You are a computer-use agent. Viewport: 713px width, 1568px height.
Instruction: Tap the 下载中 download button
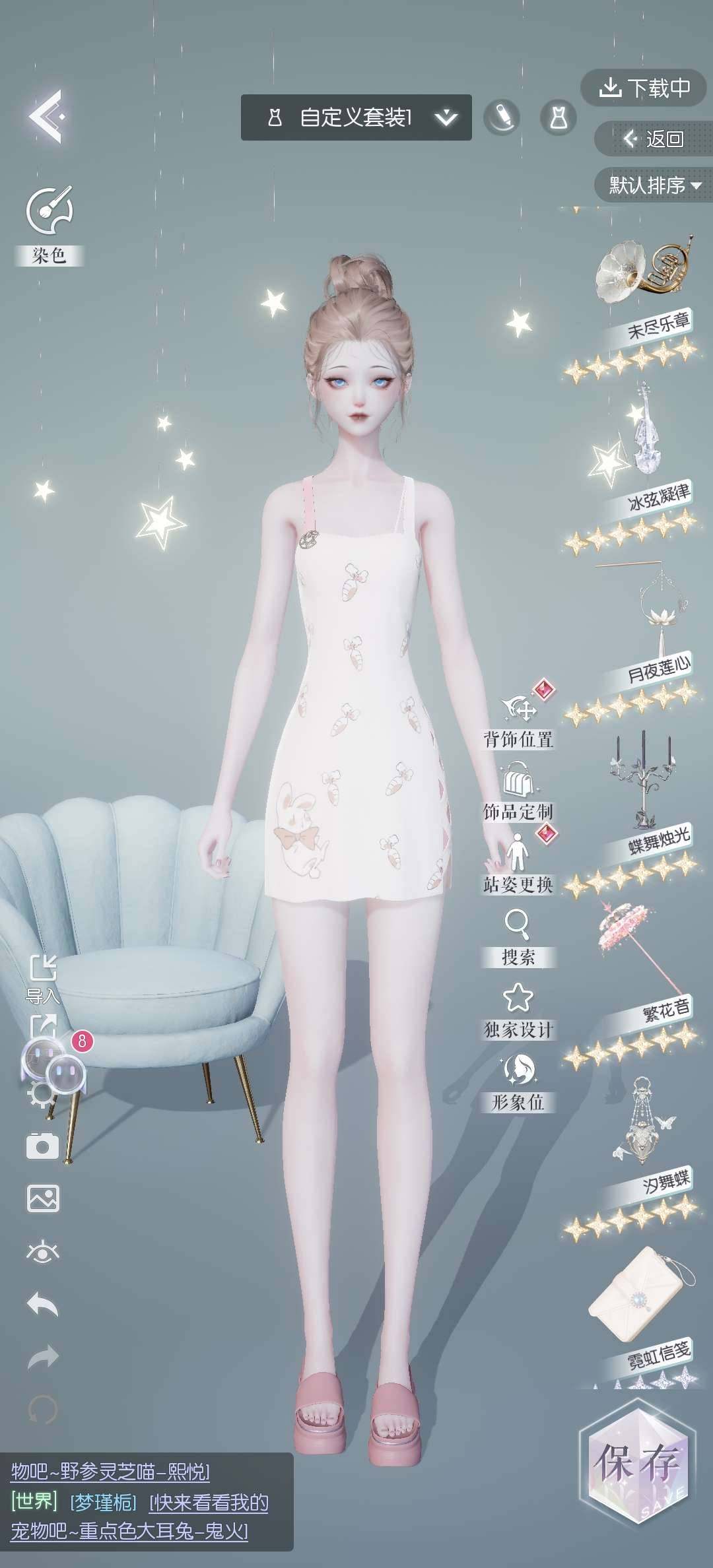click(x=644, y=87)
